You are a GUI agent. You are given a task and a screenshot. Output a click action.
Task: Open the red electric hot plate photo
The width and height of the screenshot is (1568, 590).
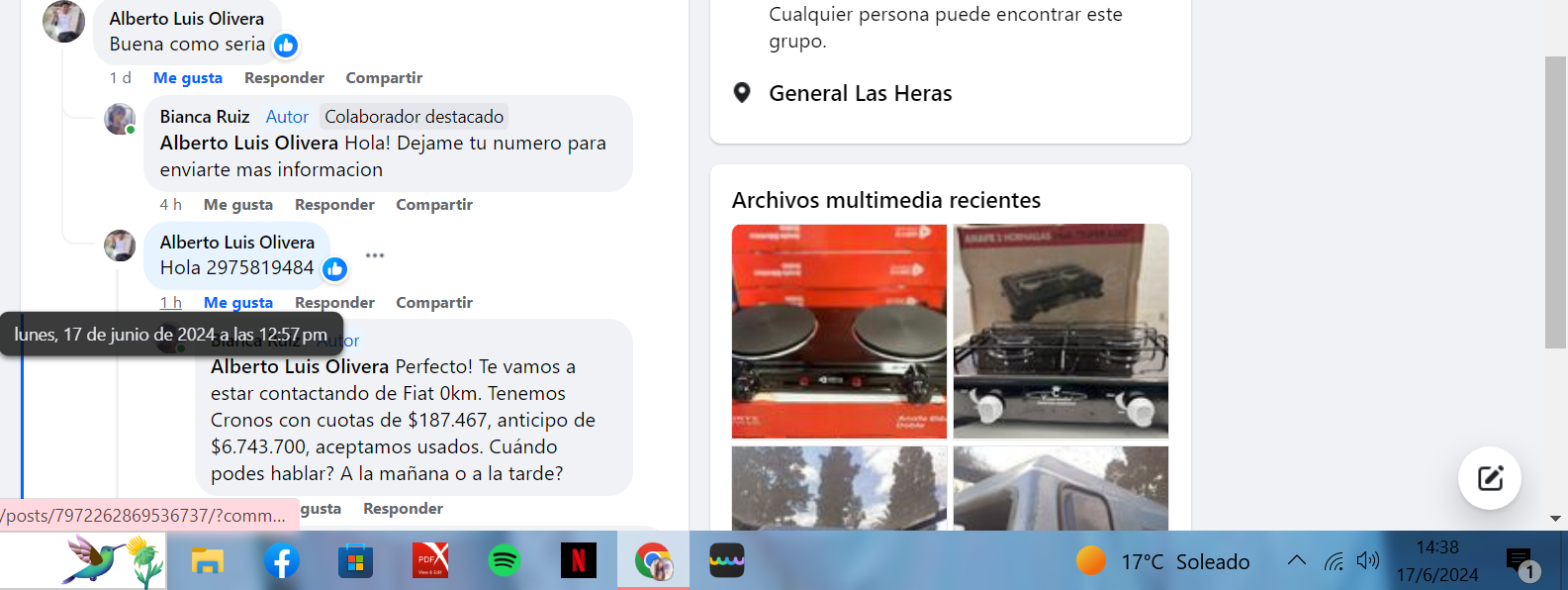click(839, 331)
